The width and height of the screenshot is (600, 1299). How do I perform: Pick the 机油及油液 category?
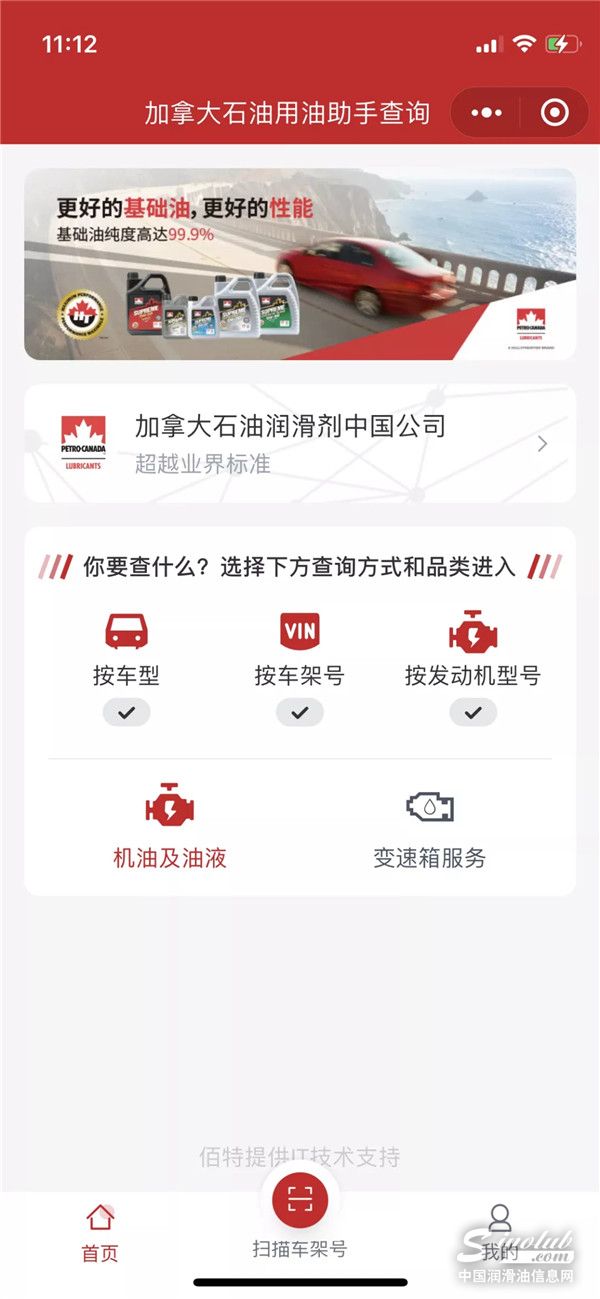click(170, 826)
